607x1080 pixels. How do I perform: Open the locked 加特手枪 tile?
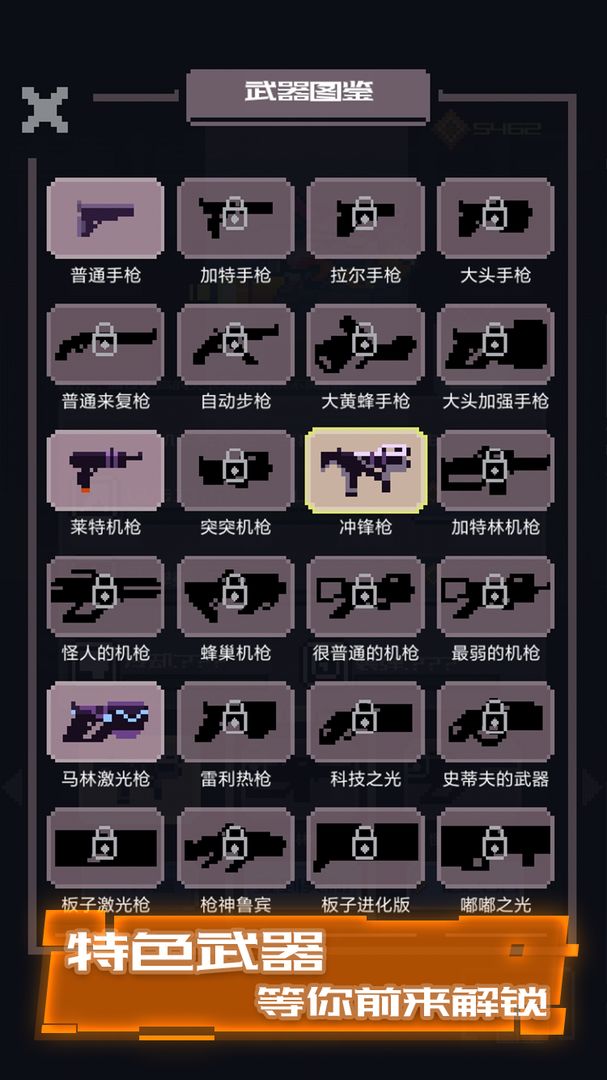tap(235, 217)
